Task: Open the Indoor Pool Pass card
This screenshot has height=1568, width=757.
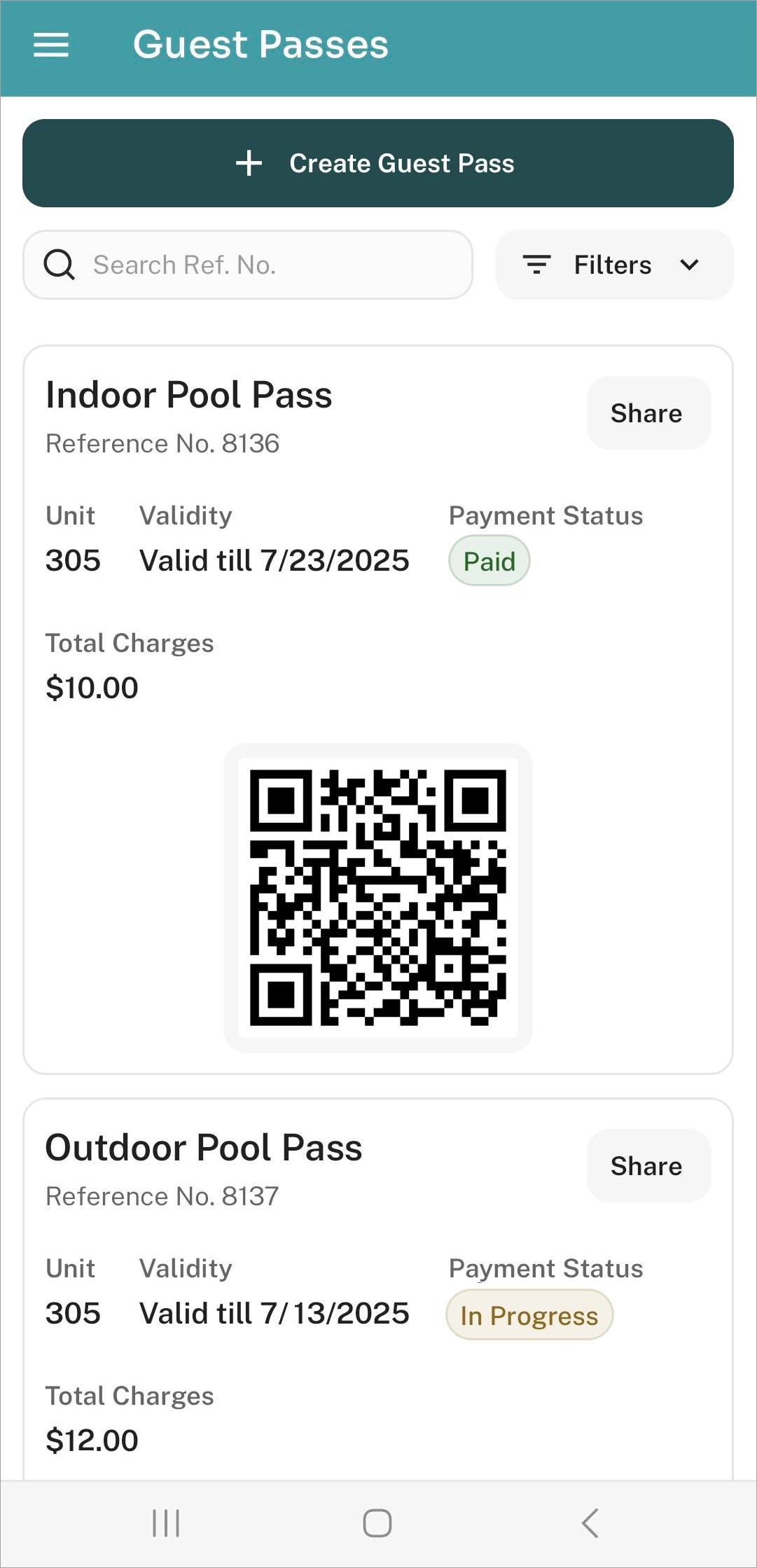Action: click(189, 396)
